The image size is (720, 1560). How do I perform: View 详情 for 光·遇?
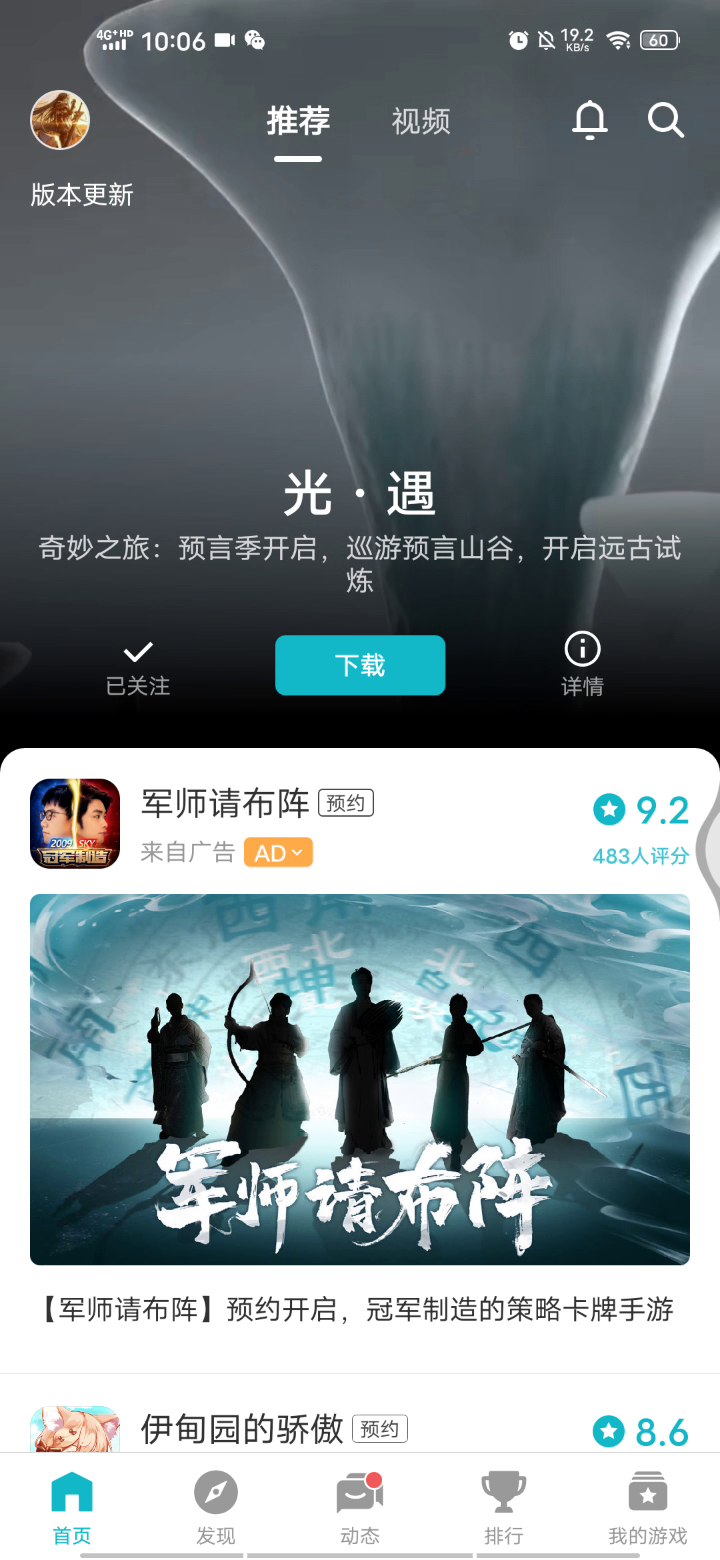pyautogui.click(x=582, y=665)
